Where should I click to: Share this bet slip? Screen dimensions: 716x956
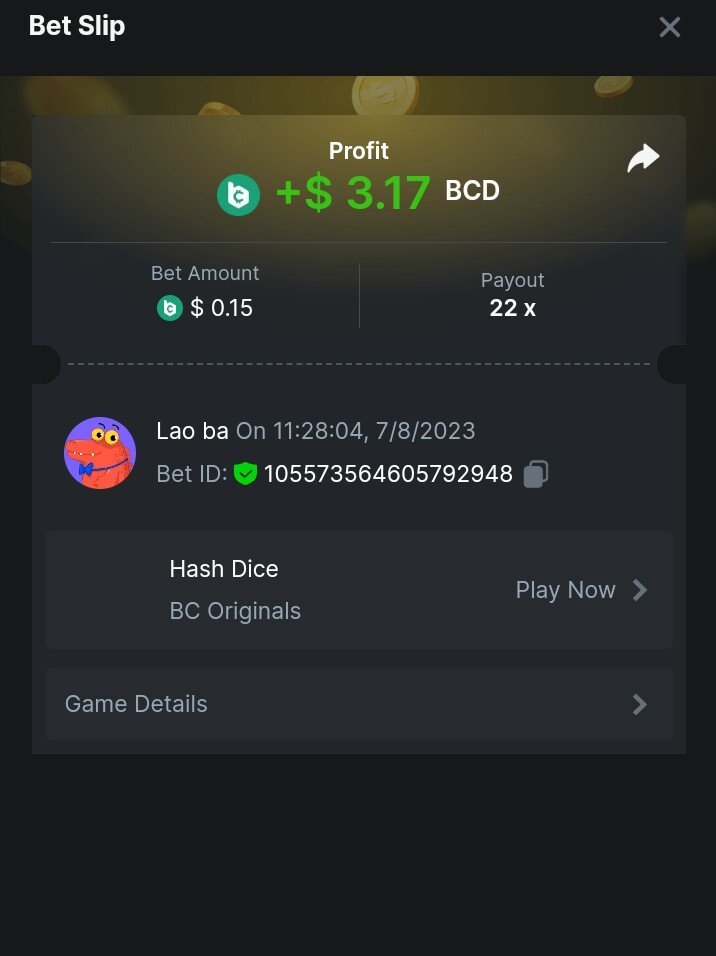click(643, 158)
